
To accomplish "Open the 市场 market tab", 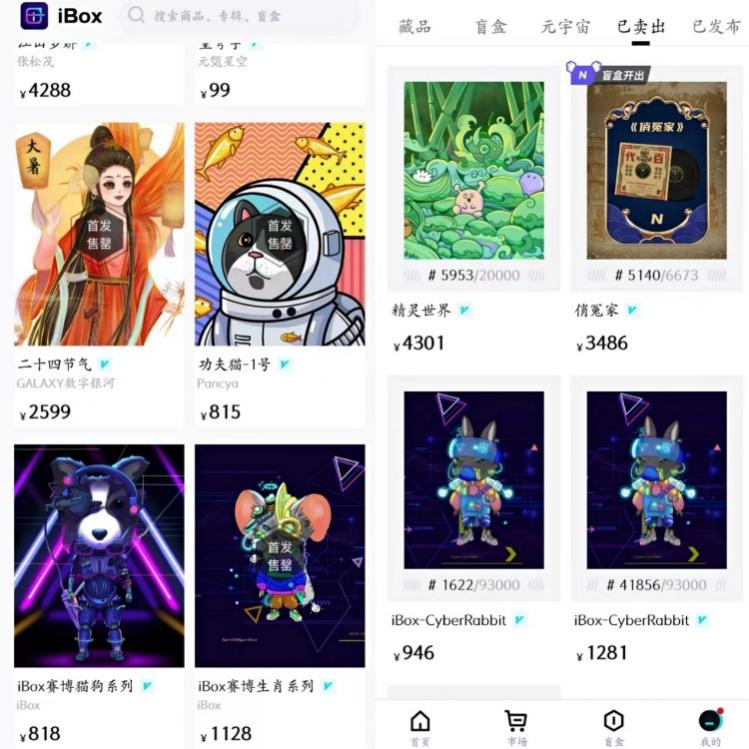I will click(516, 727).
